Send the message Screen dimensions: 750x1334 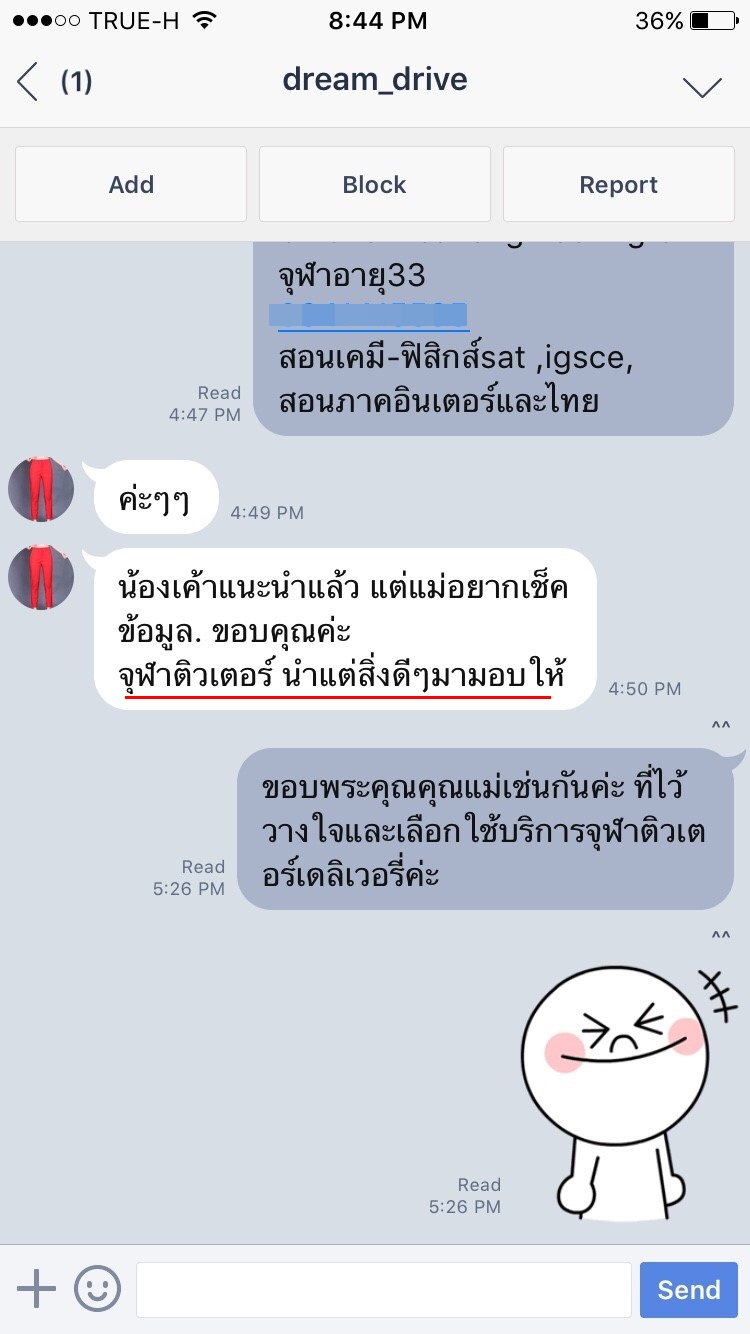coord(689,1289)
